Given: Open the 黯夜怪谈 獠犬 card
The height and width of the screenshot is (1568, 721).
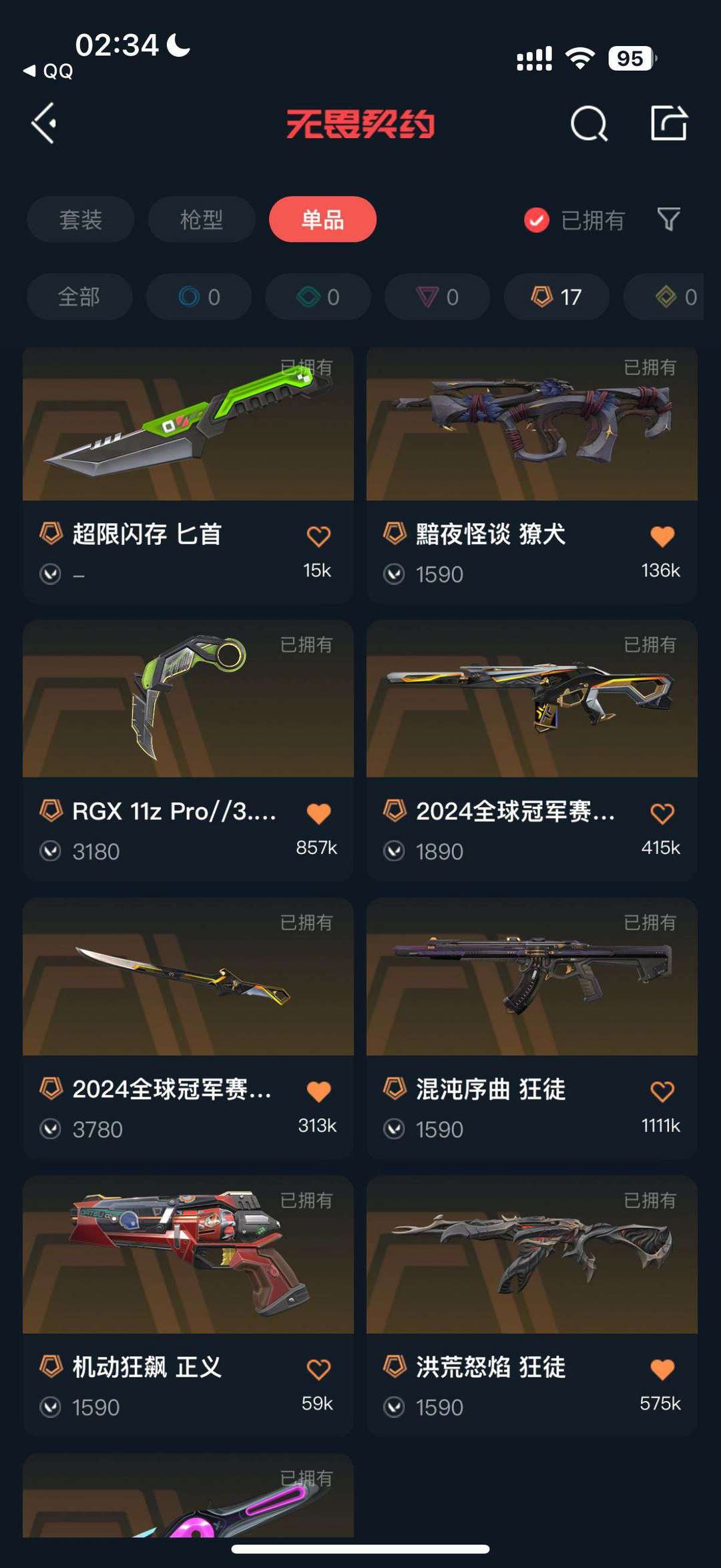Looking at the screenshot, I should click(532, 475).
